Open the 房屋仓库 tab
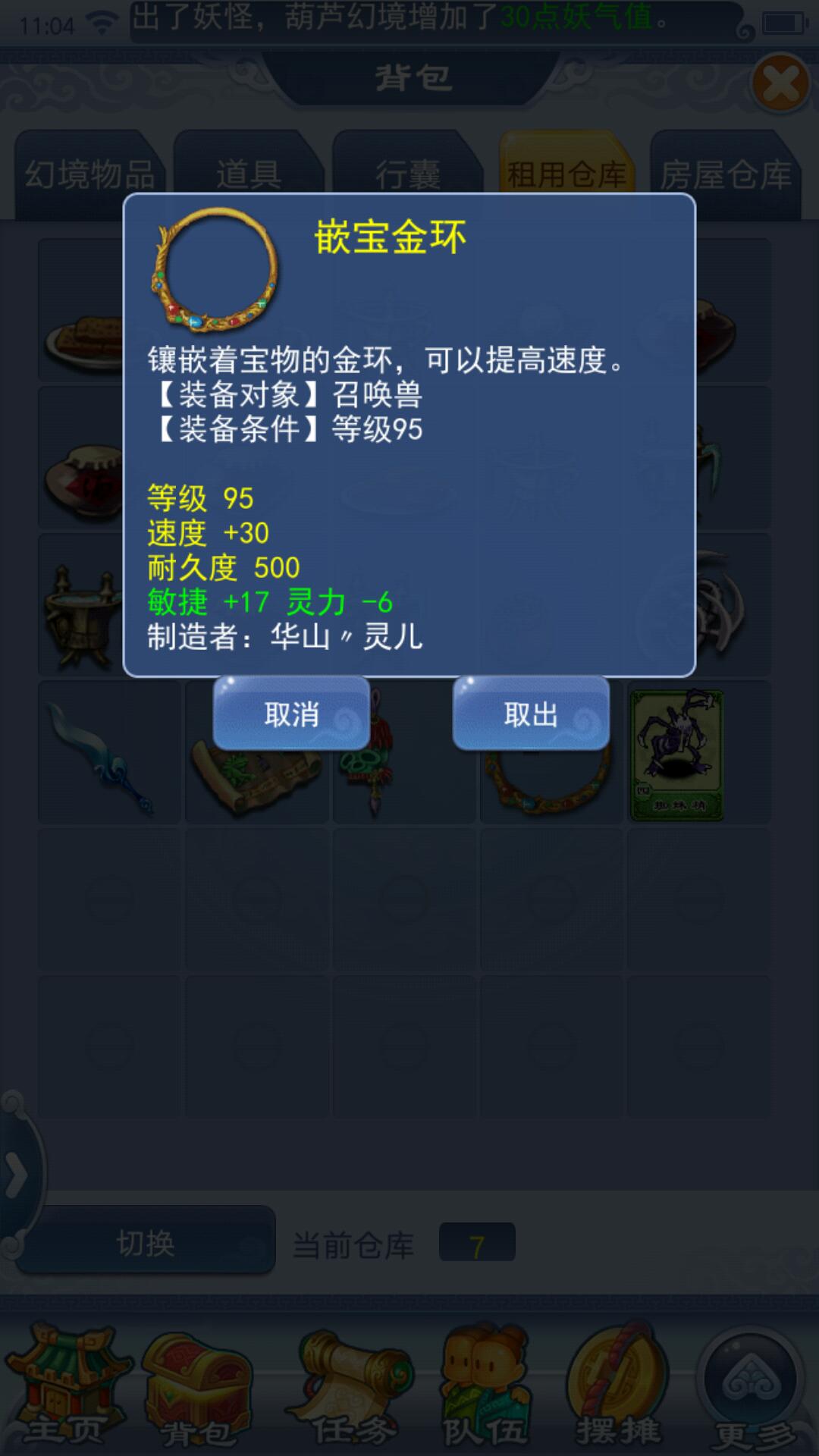 pos(725,175)
